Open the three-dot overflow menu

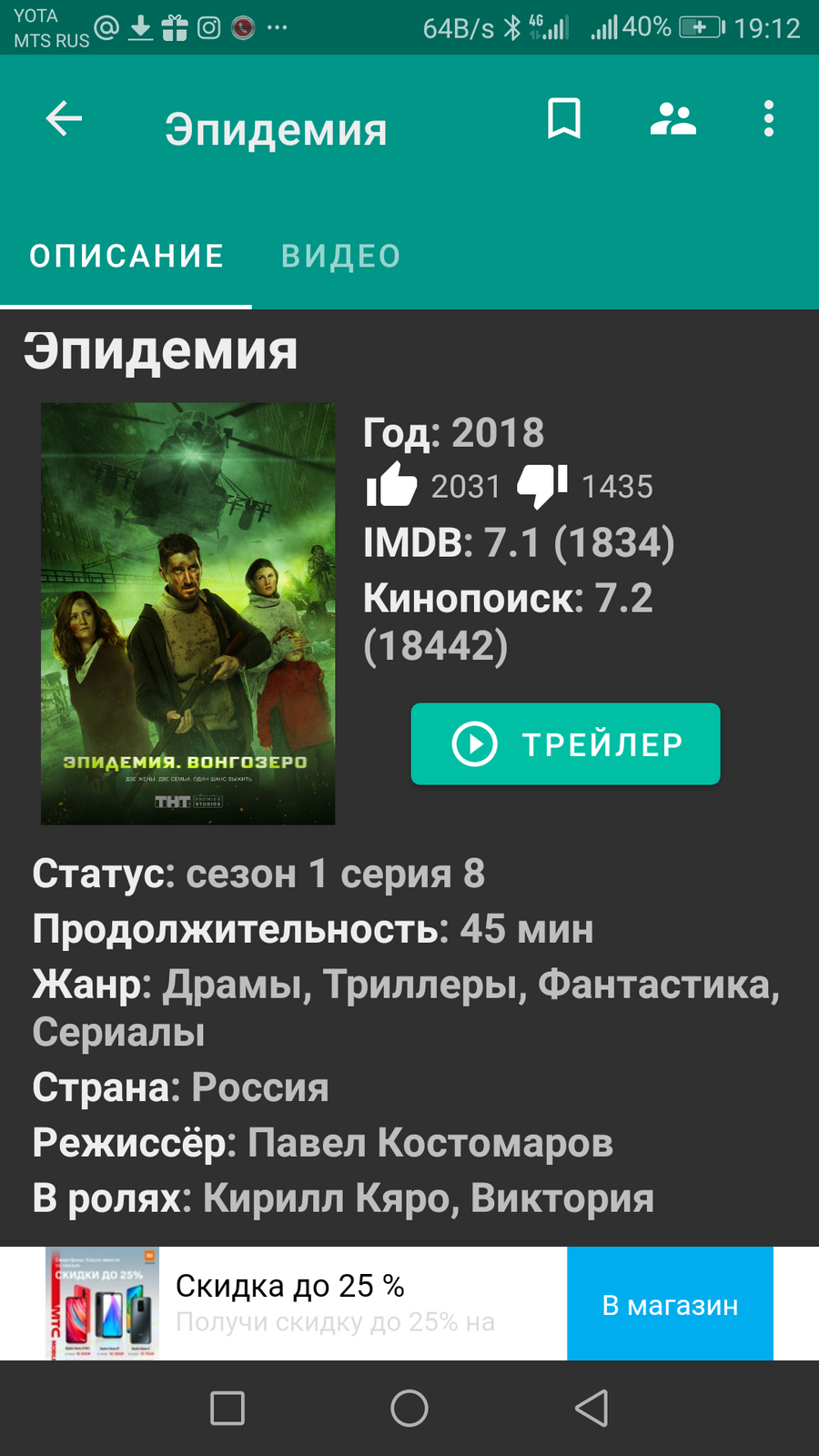click(769, 118)
